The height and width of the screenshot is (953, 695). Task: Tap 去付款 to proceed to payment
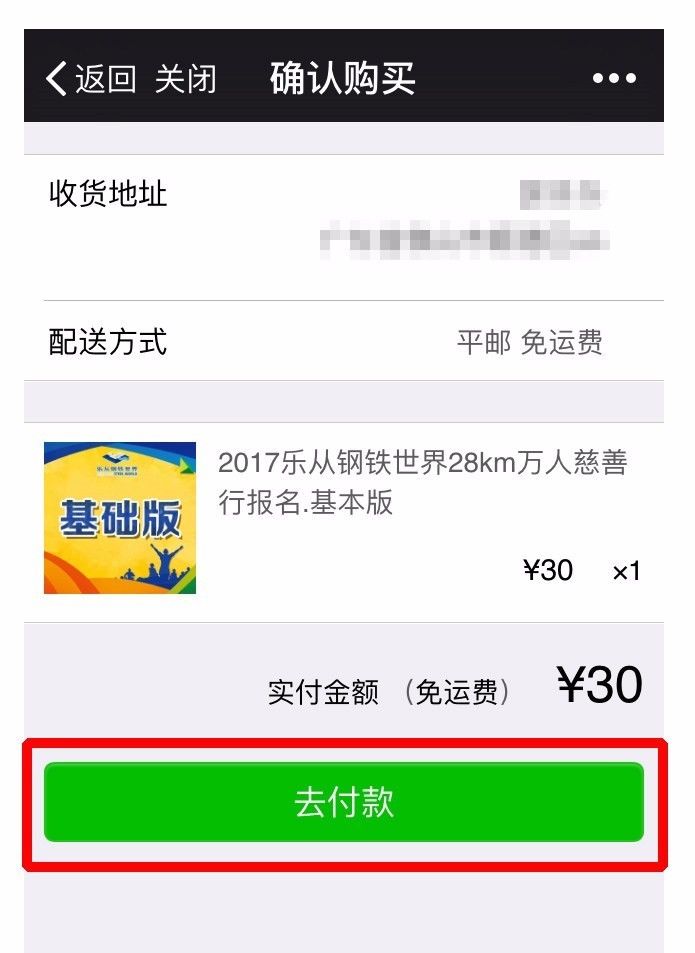click(343, 802)
